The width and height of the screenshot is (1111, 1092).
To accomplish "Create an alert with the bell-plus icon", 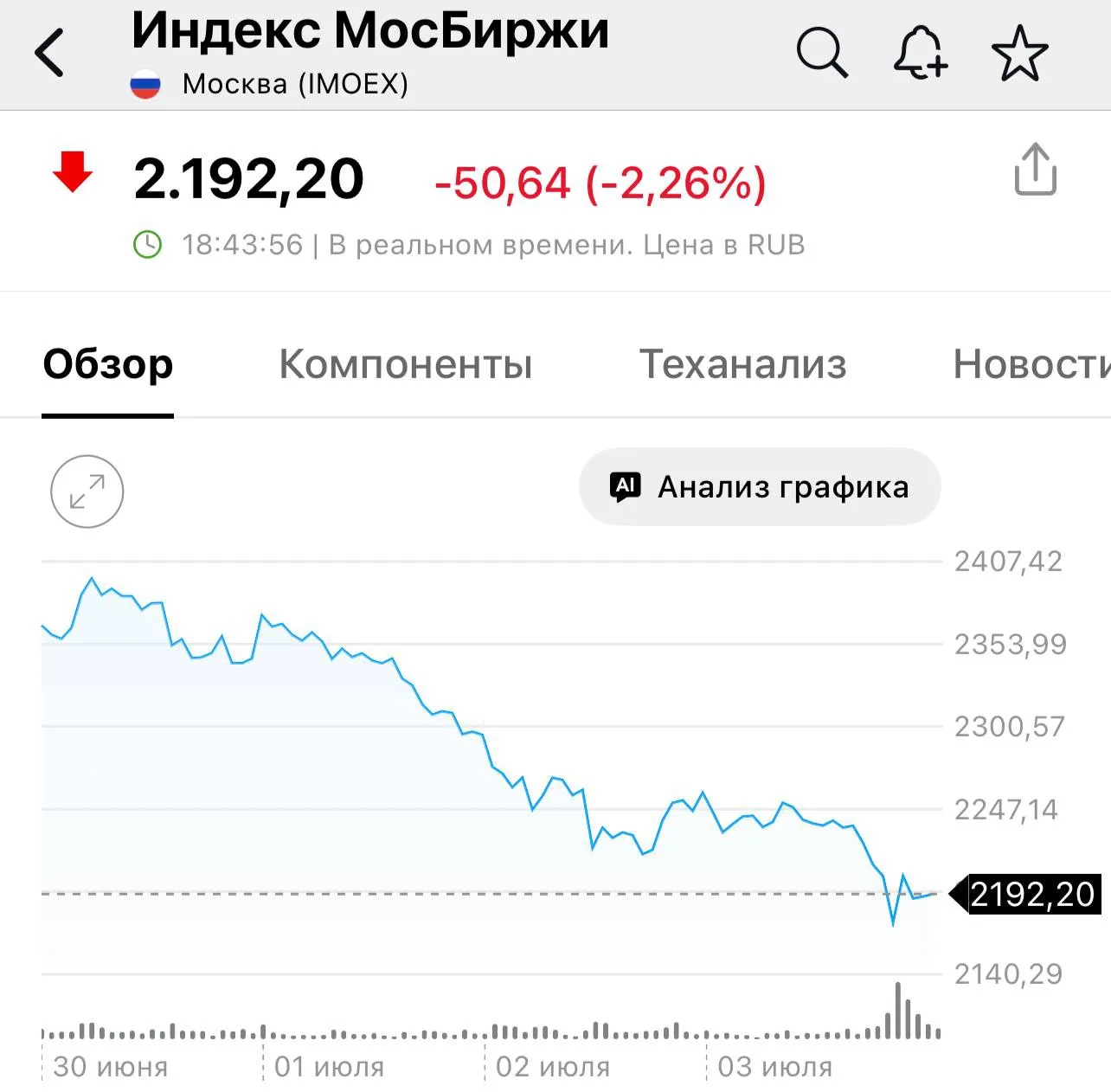I will tap(920, 53).
